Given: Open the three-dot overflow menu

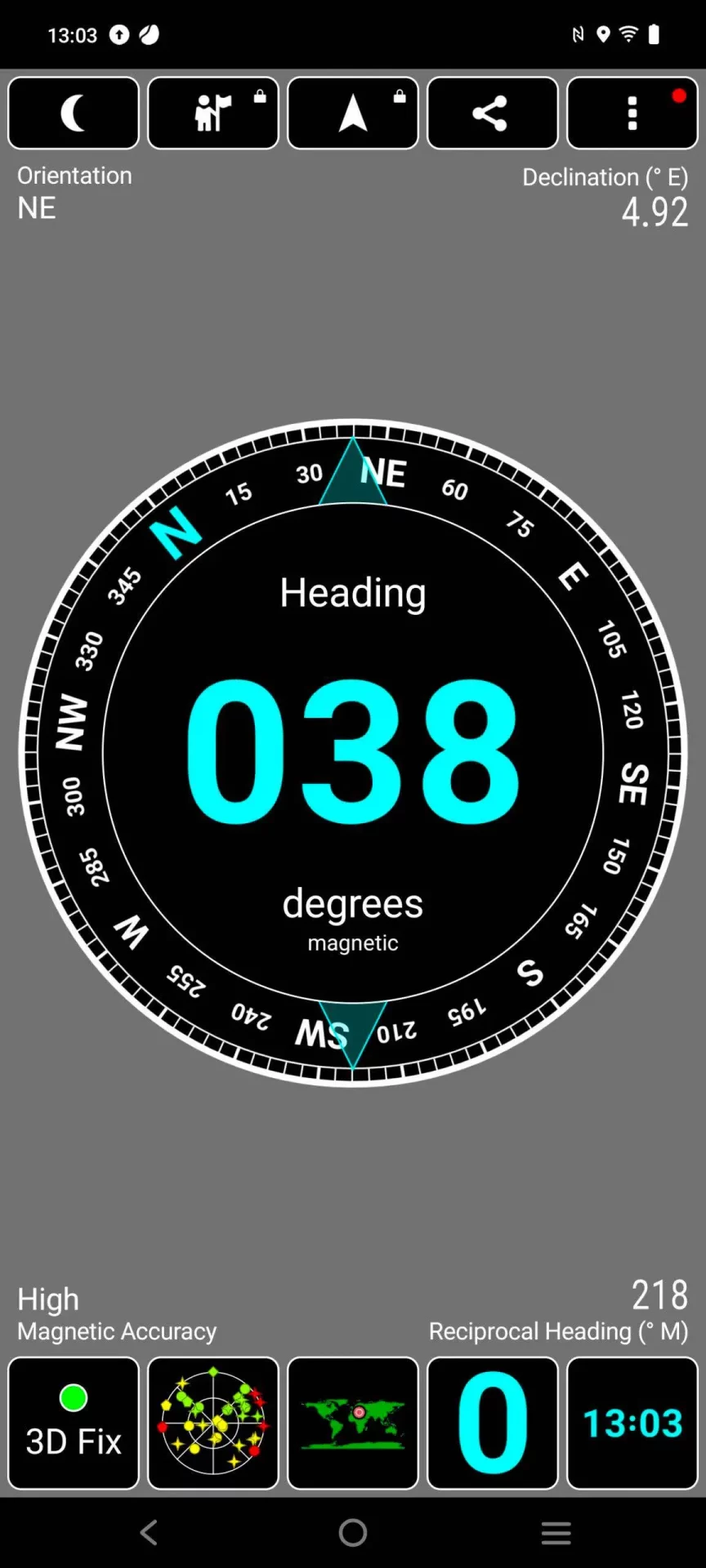Looking at the screenshot, I should tap(632, 113).
